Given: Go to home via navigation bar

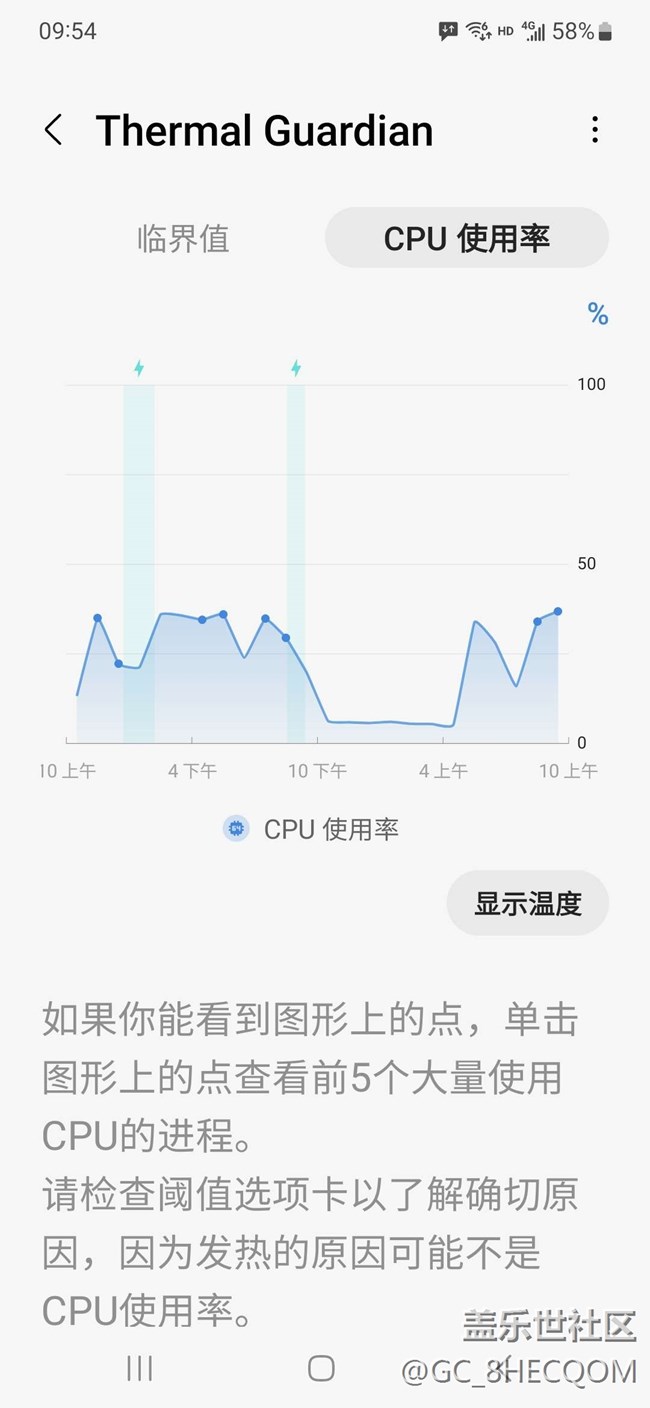Looking at the screenshot, I should click(321, 1369).
